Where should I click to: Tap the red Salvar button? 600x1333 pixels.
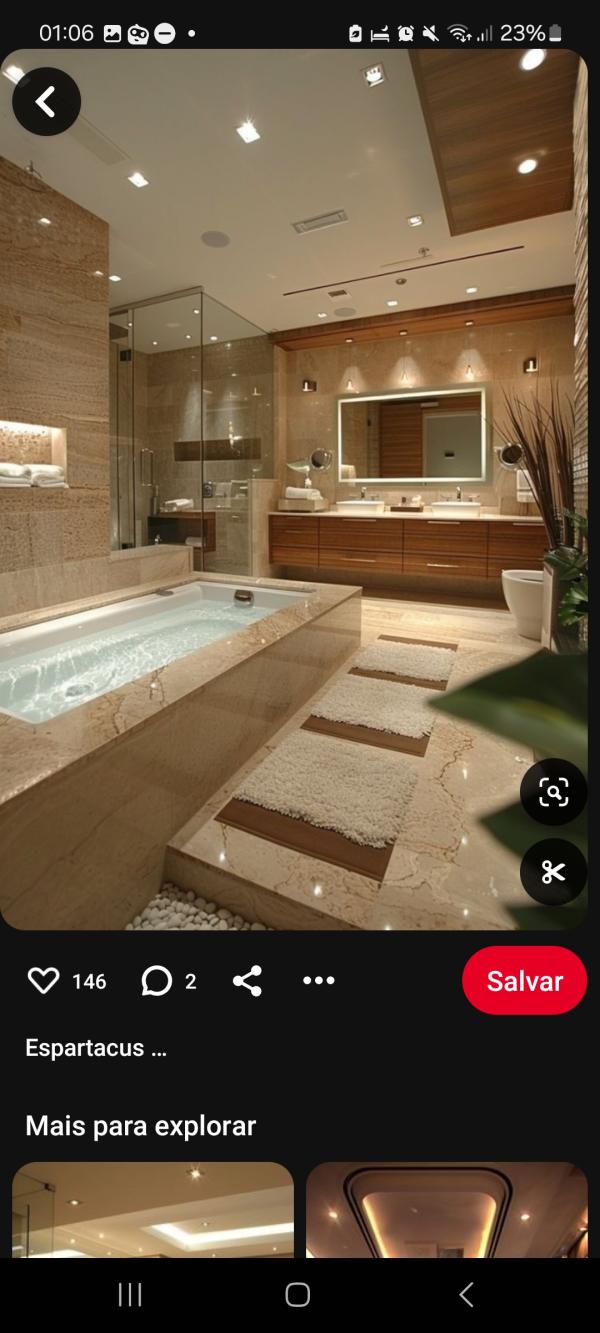pos(524,981)
